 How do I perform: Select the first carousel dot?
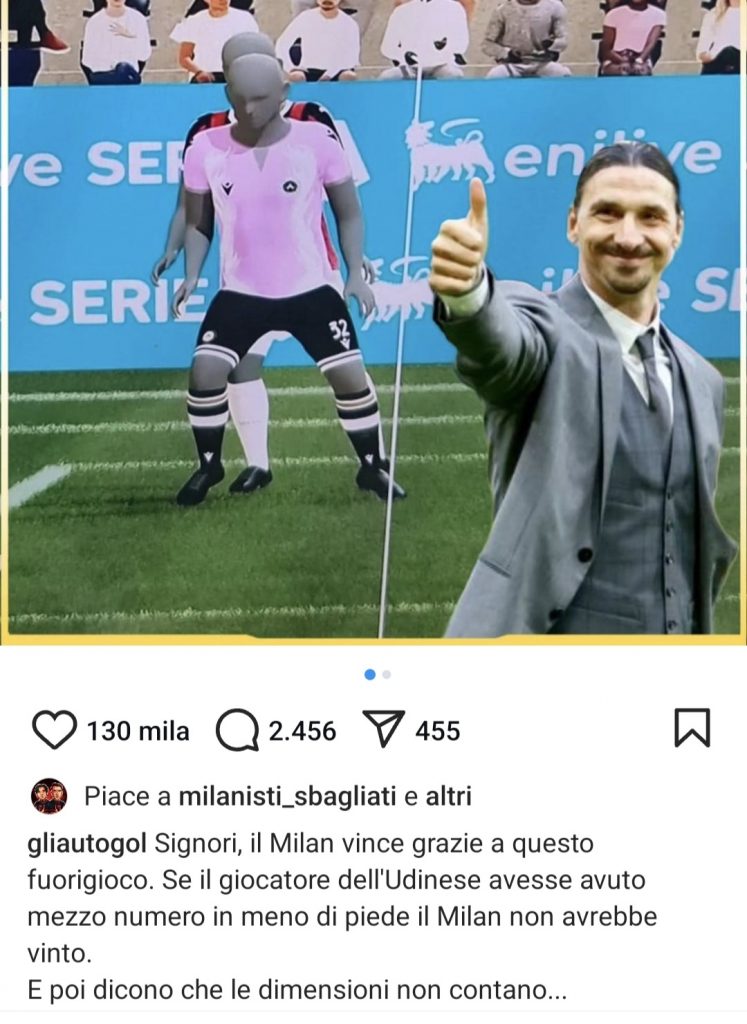tap(368, 675)
